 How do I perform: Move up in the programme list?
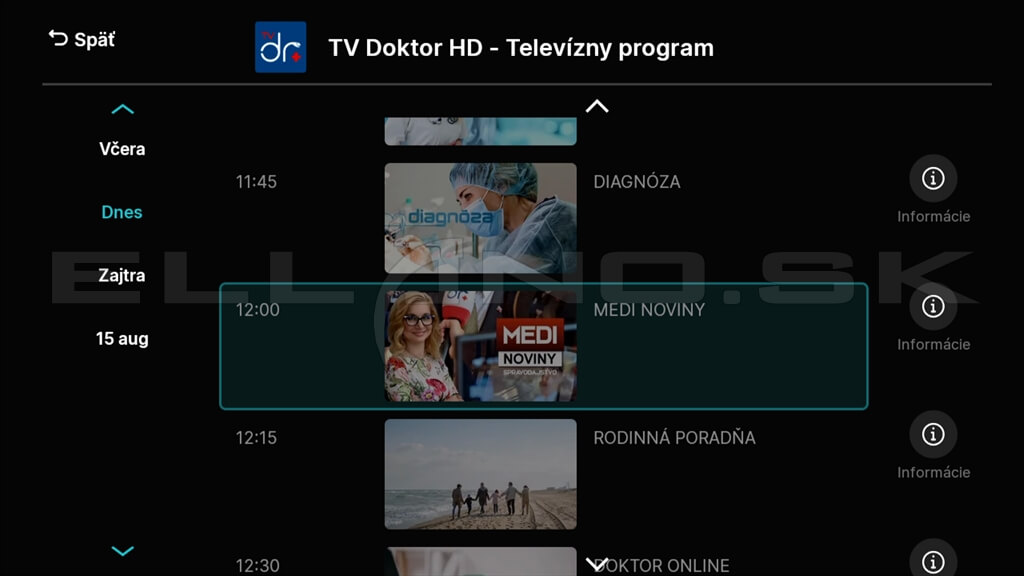click(x=597, y=106)
